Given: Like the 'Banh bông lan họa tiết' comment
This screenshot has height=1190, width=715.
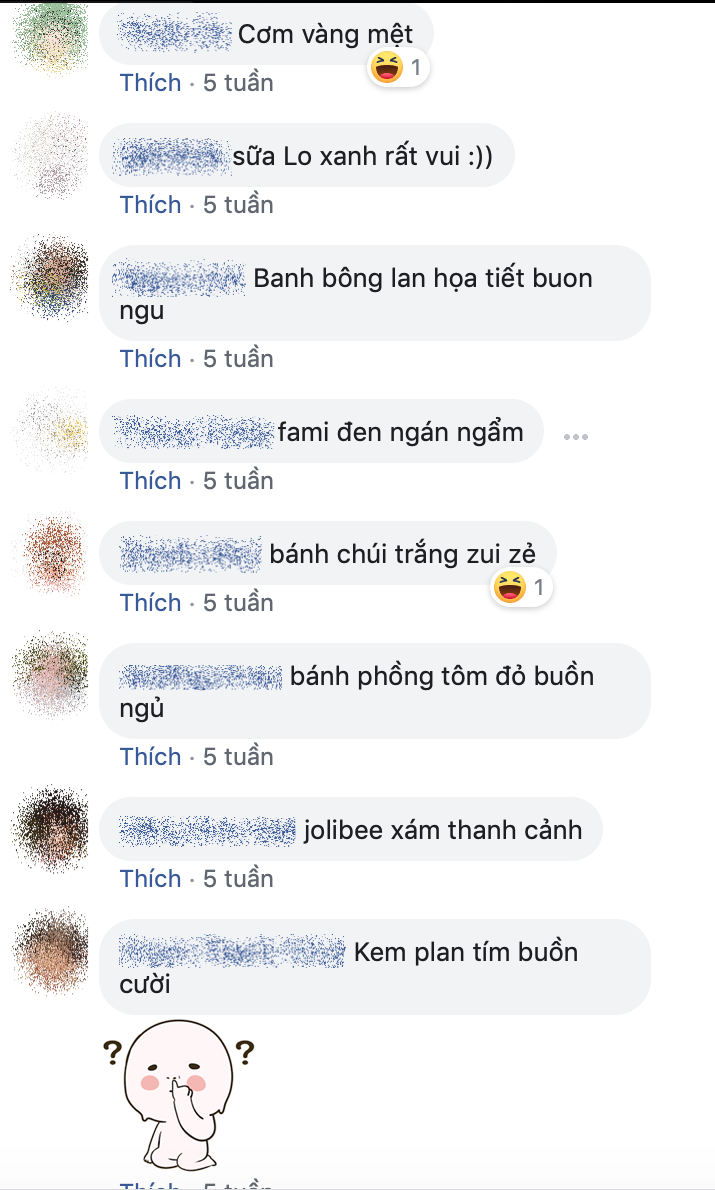Looking at the screenshot, I should point(150,359).
